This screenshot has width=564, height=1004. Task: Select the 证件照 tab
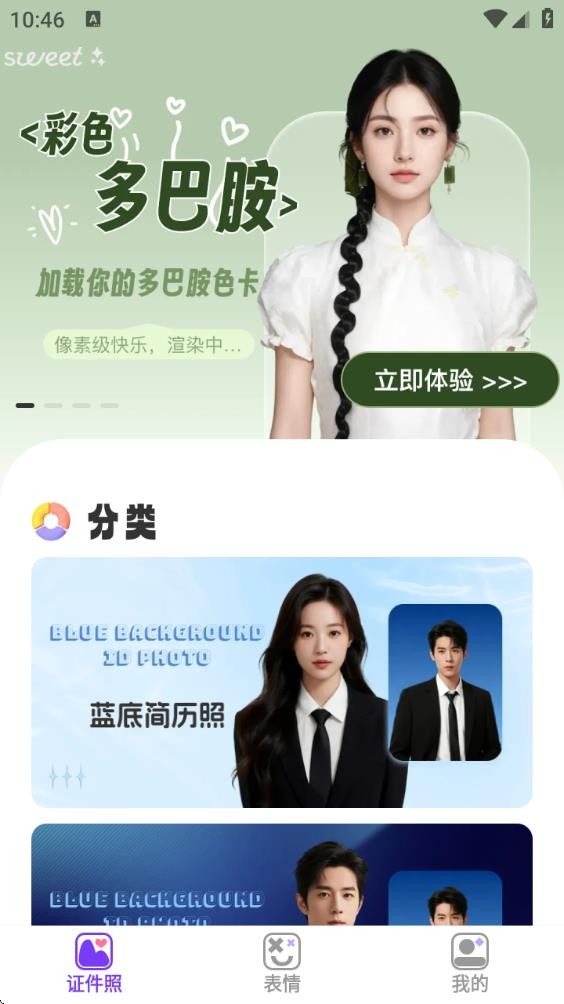[x=94, y=962]
